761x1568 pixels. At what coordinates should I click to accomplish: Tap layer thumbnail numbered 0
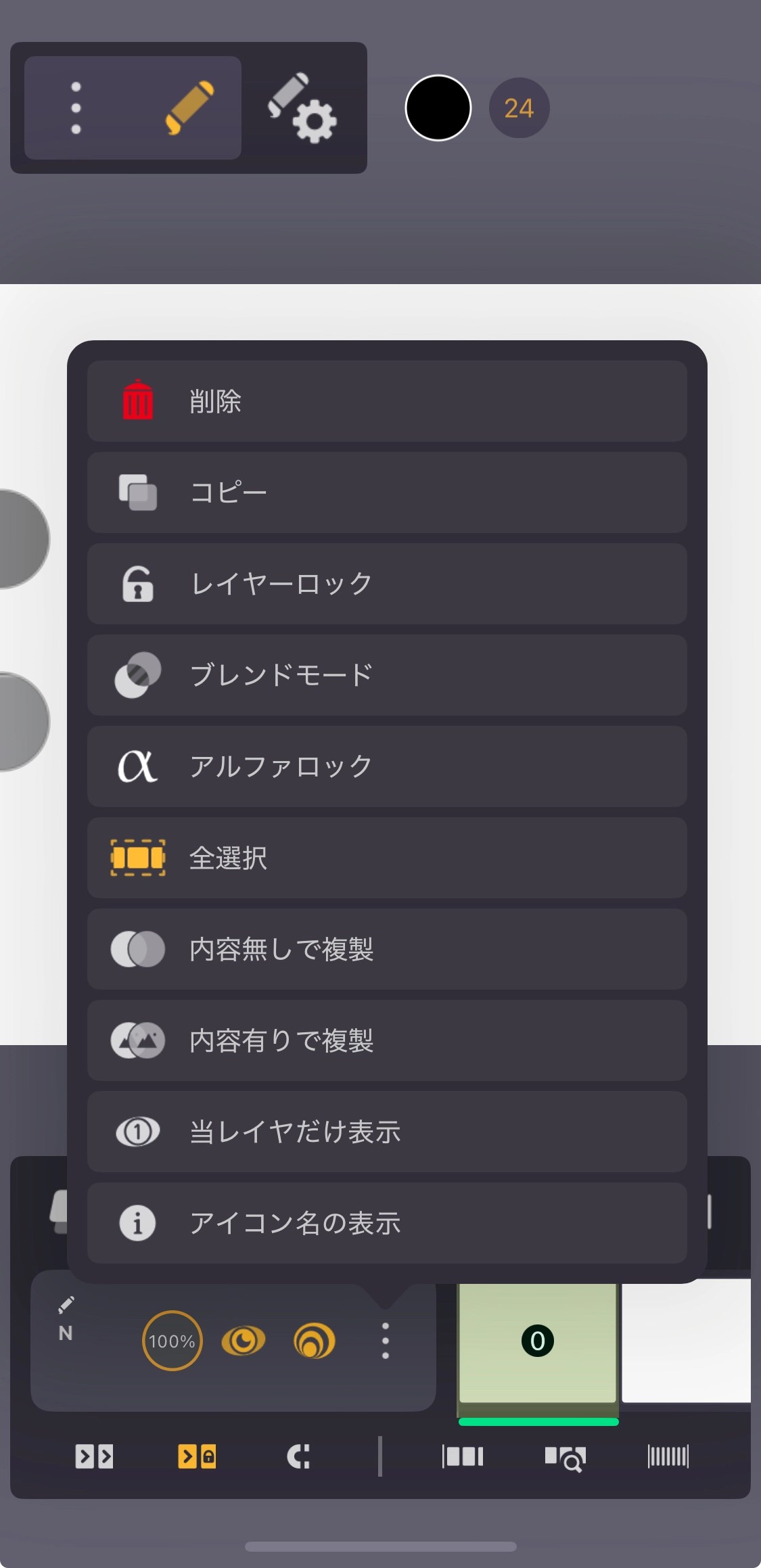click(538, 1341)
